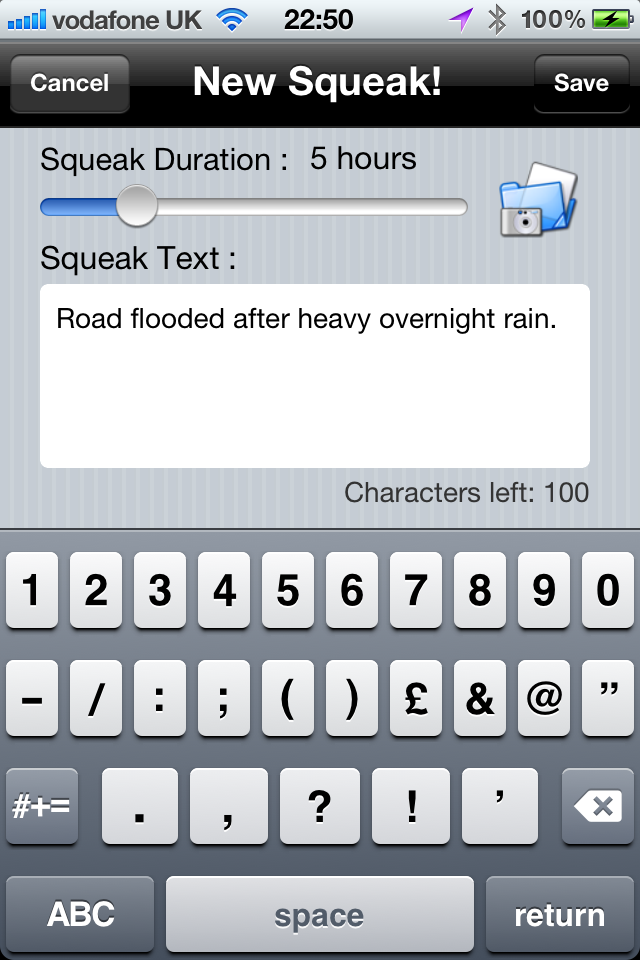Focus the Squeak Text field

pos(314,375)
